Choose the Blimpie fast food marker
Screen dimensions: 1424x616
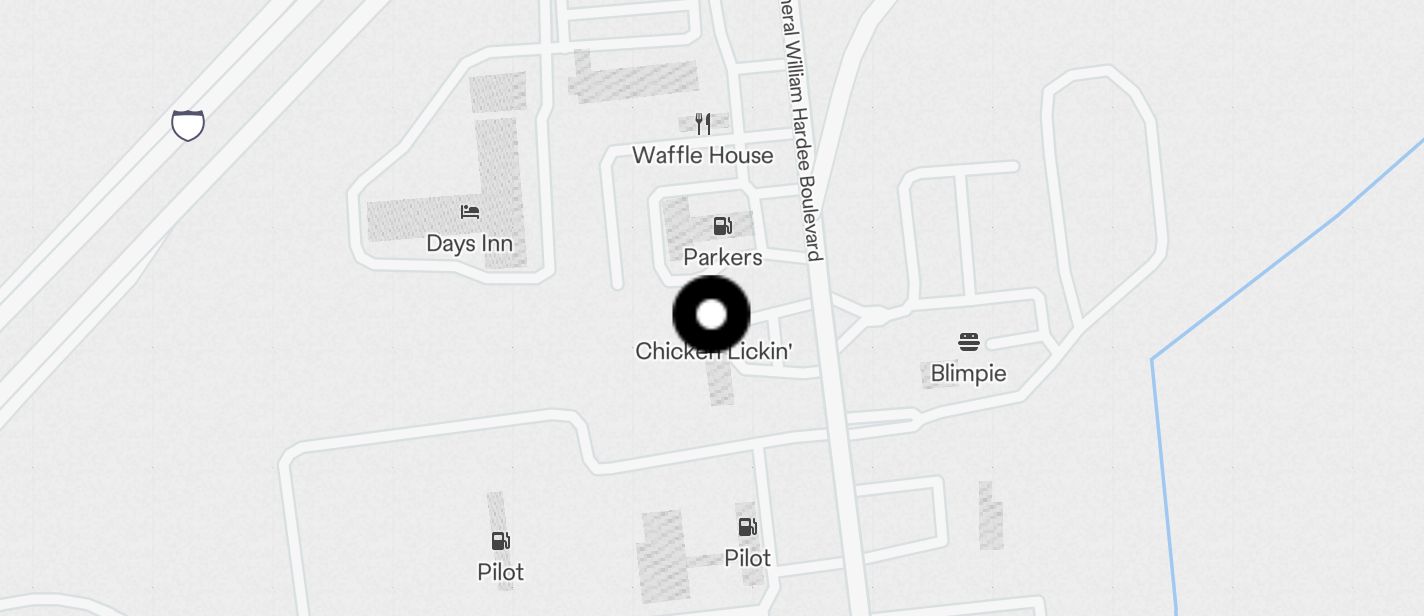tap(968, 343)
